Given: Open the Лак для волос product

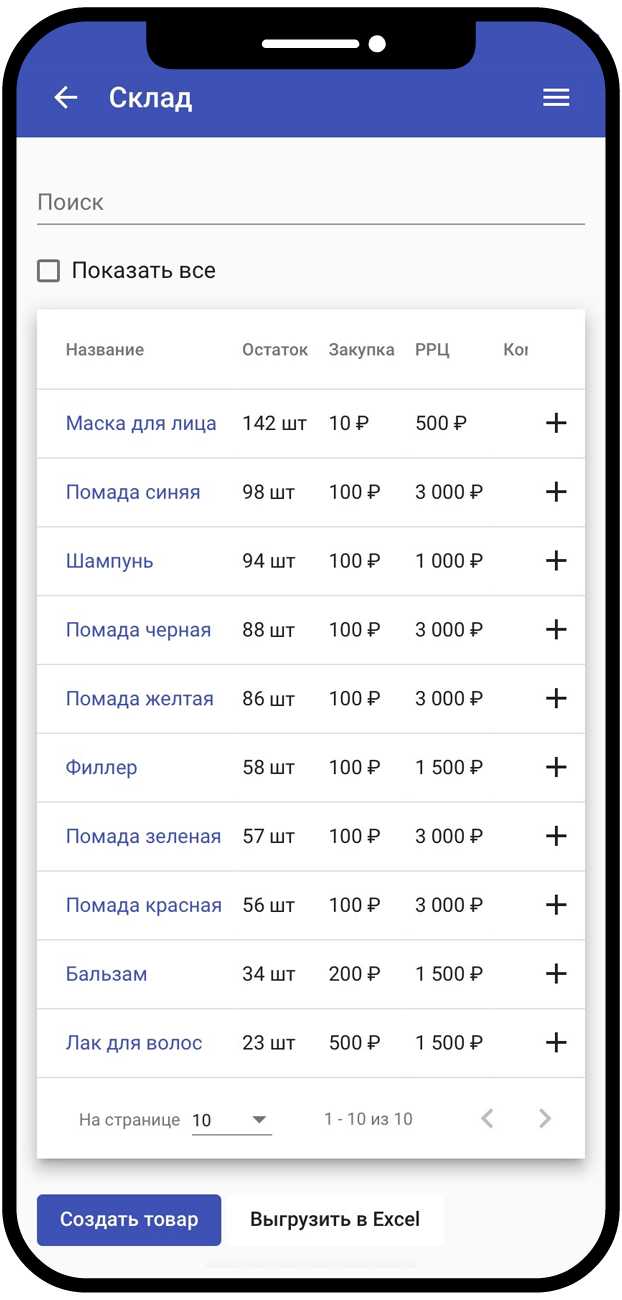Looking at the screenshot, I should click(134, 1043).
